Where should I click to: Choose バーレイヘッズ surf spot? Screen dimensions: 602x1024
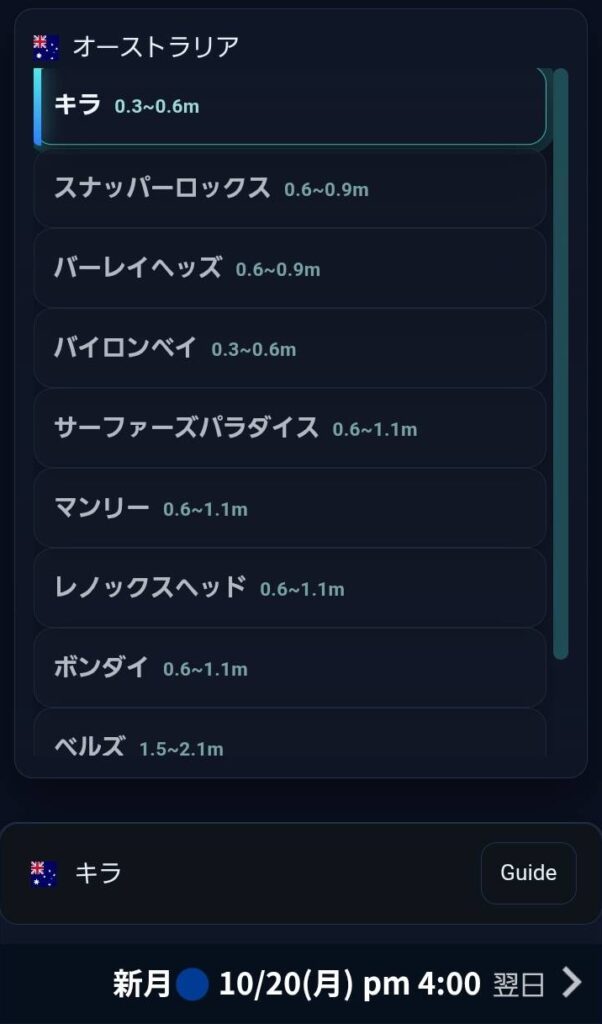pos(290,268)
